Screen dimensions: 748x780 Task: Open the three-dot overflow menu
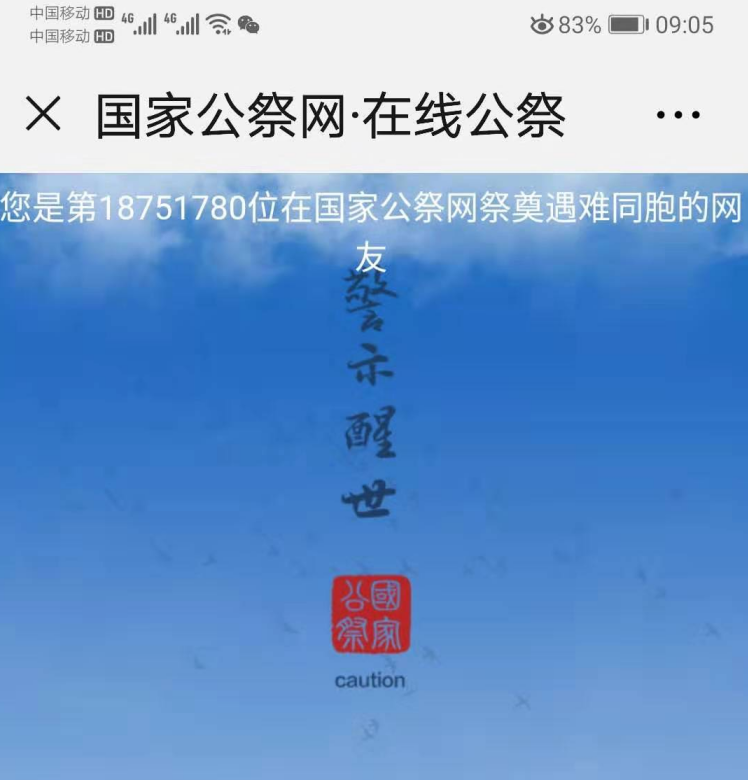pos(678,116)
